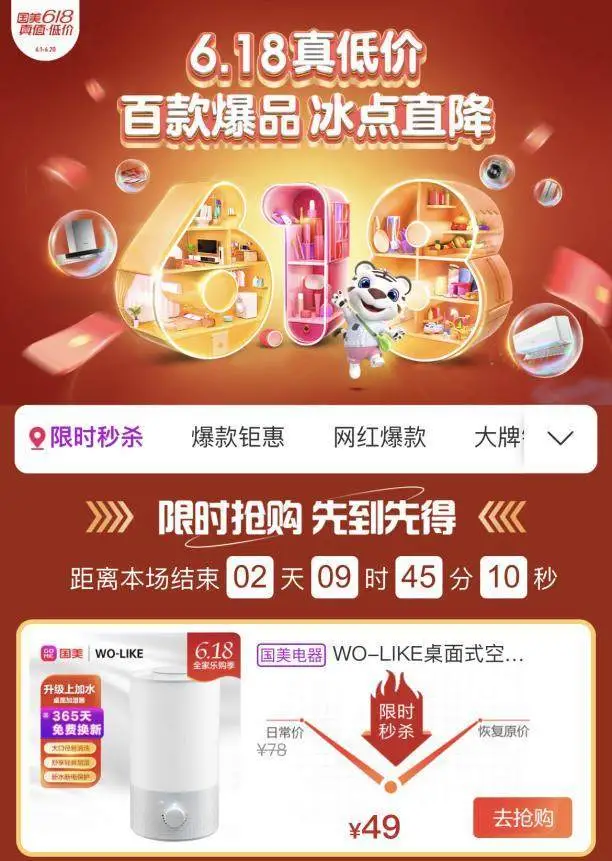Expand the category tabs chevron
This screenshot has height=861, width=612.
coord(561,437)
